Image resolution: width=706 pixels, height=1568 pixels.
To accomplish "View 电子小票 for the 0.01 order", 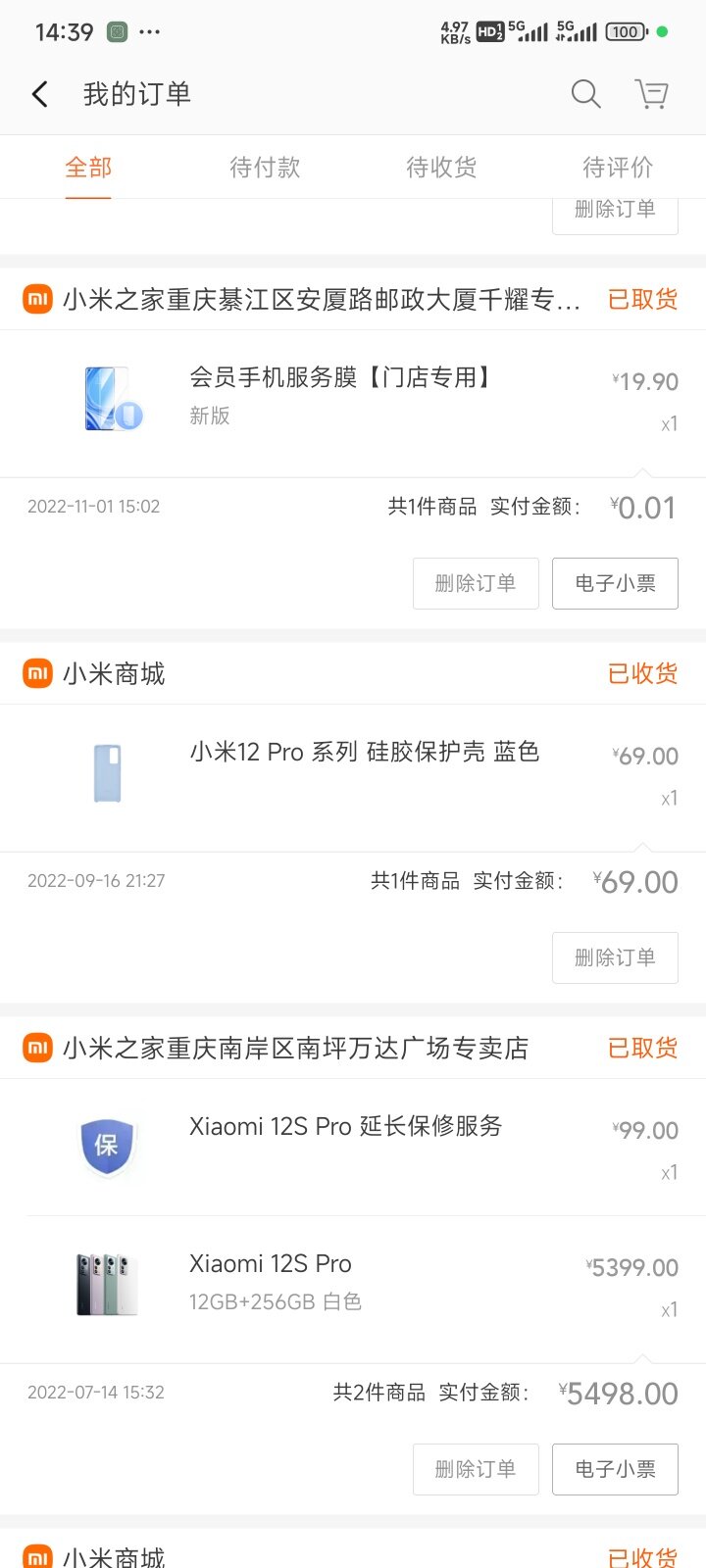I will 615,583.
